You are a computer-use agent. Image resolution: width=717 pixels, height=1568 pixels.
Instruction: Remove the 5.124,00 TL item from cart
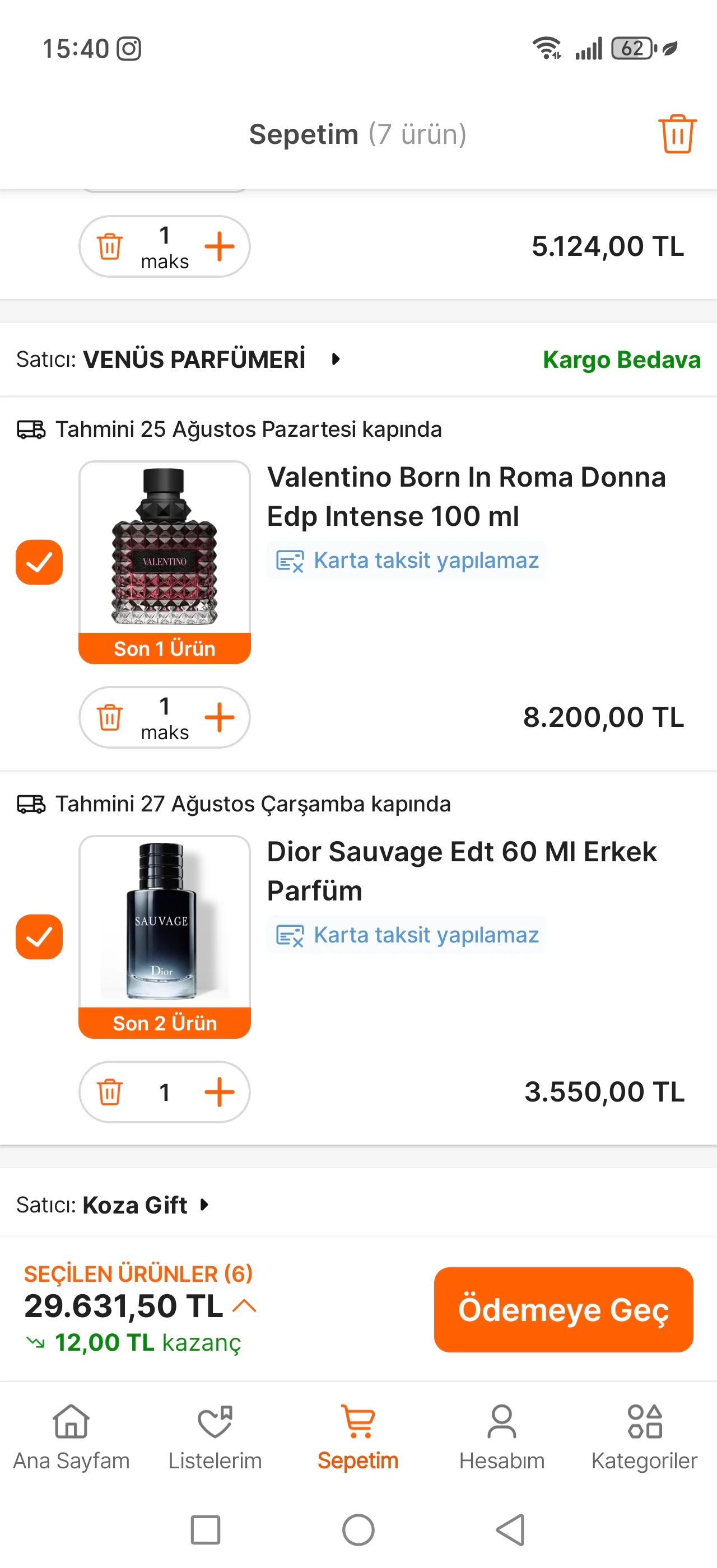click(110, 246)
